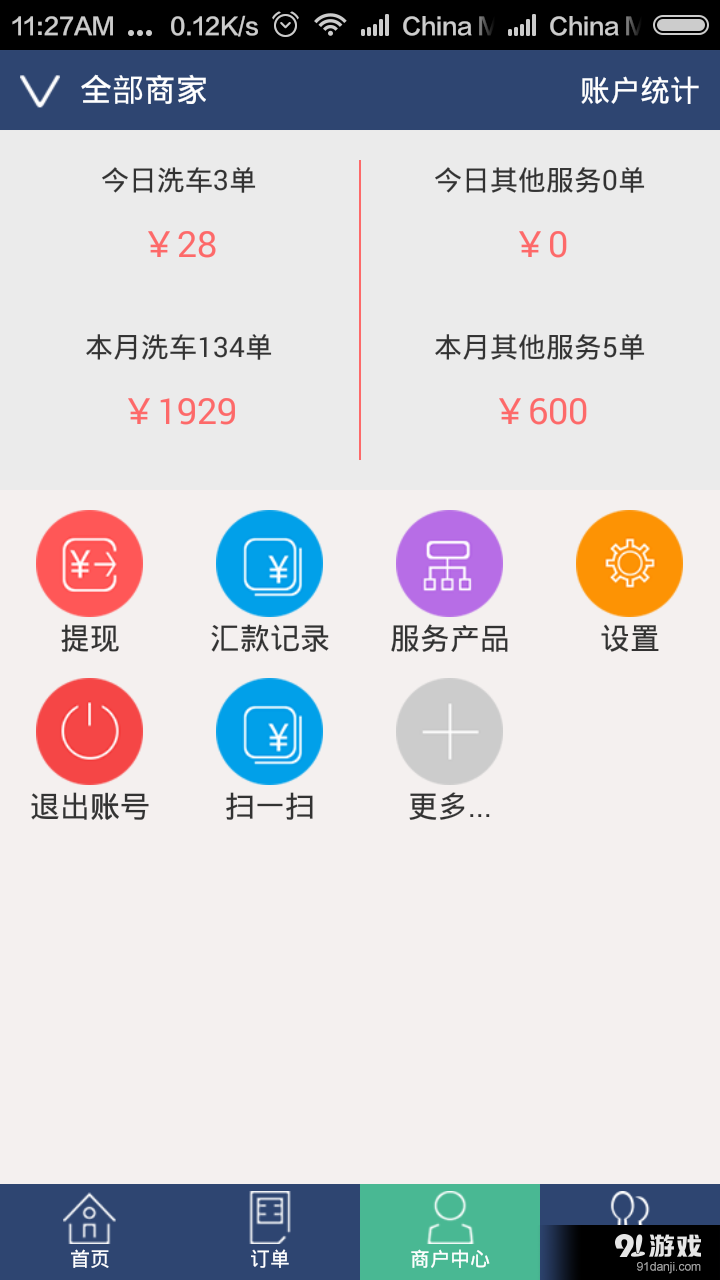Open 汇款记录 remittance records
720x1280 pixels.
pos(269,562)
